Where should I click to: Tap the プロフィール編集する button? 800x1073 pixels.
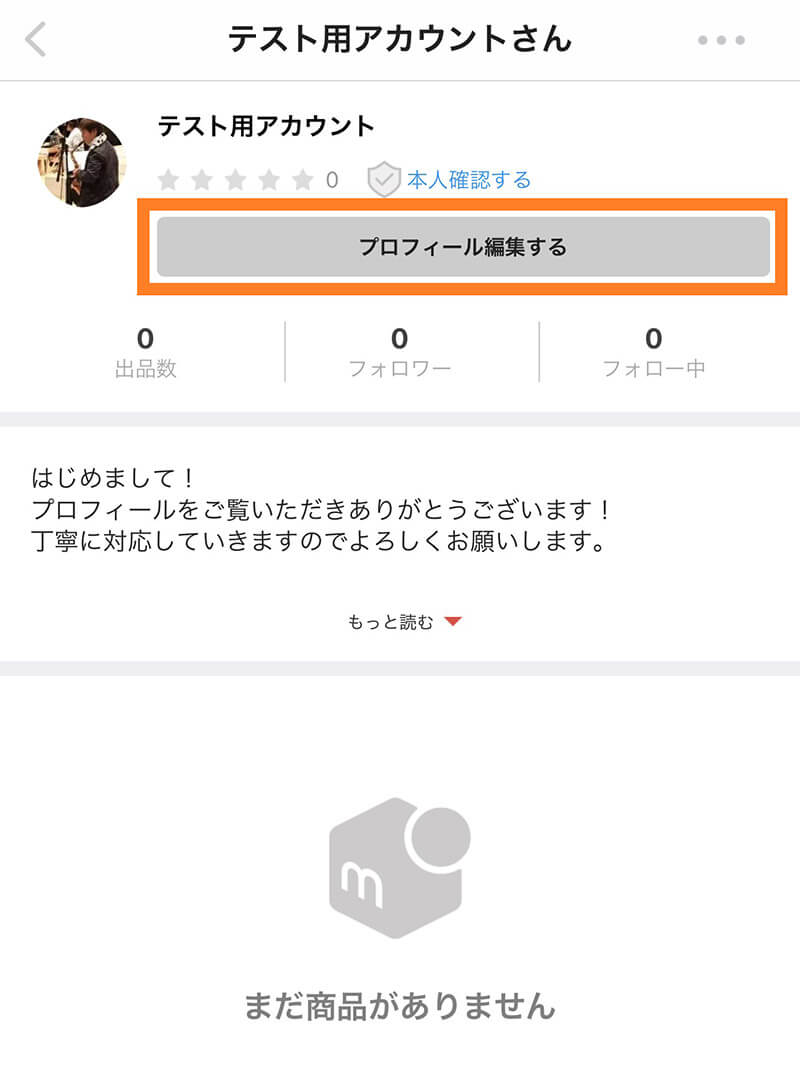point(463,247)
